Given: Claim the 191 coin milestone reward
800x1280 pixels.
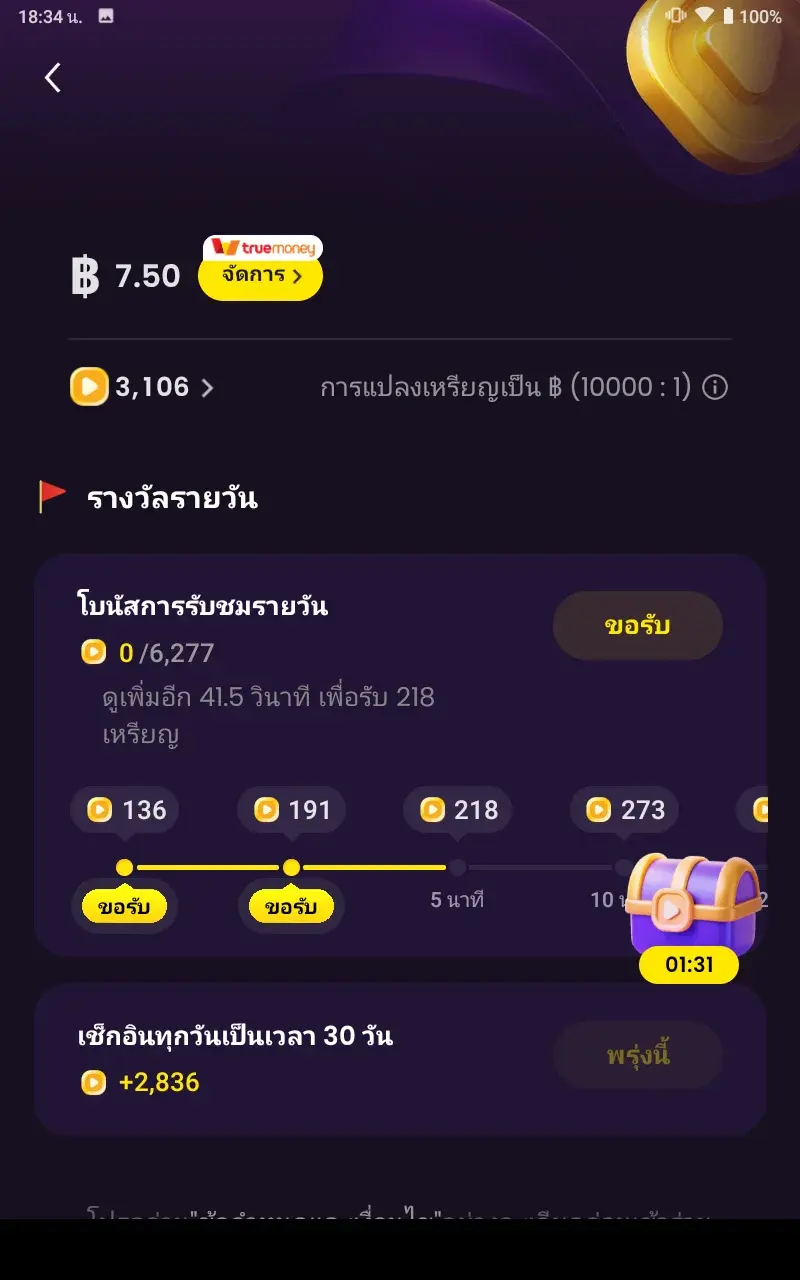Looking at the screenshot, I should click(291, 907).
